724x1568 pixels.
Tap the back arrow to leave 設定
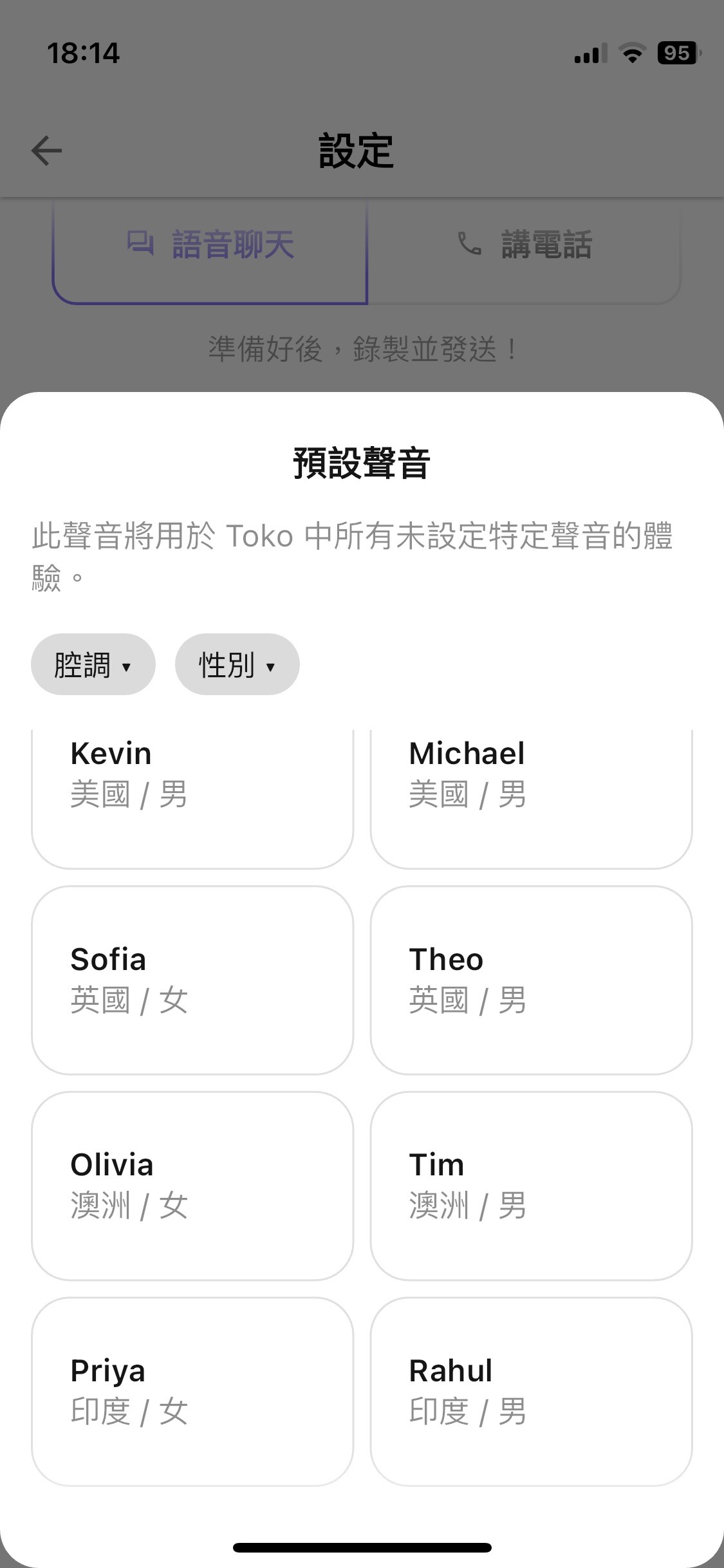point(45,151)
